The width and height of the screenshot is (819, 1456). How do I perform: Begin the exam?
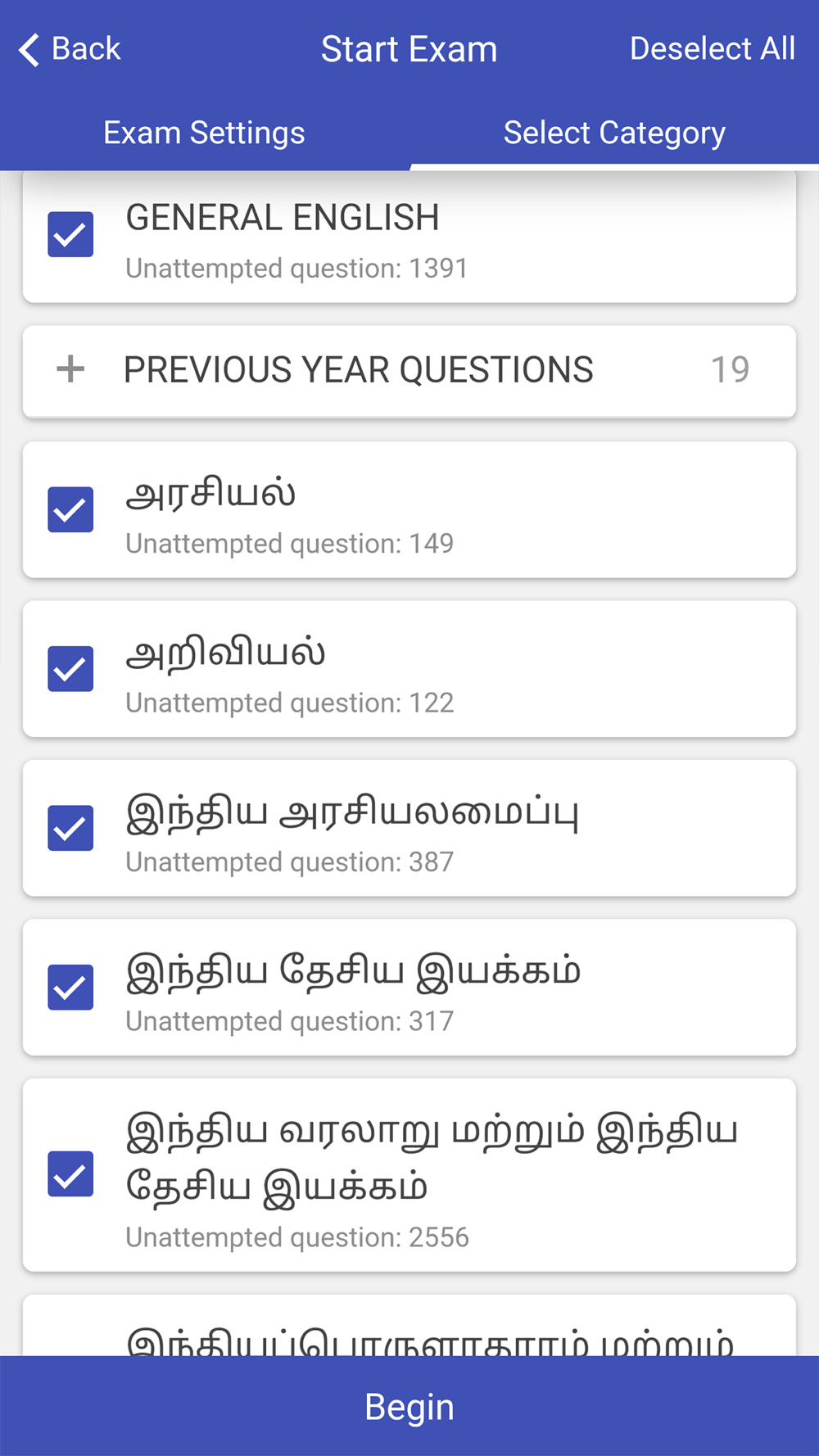[x=409, y=1407]
